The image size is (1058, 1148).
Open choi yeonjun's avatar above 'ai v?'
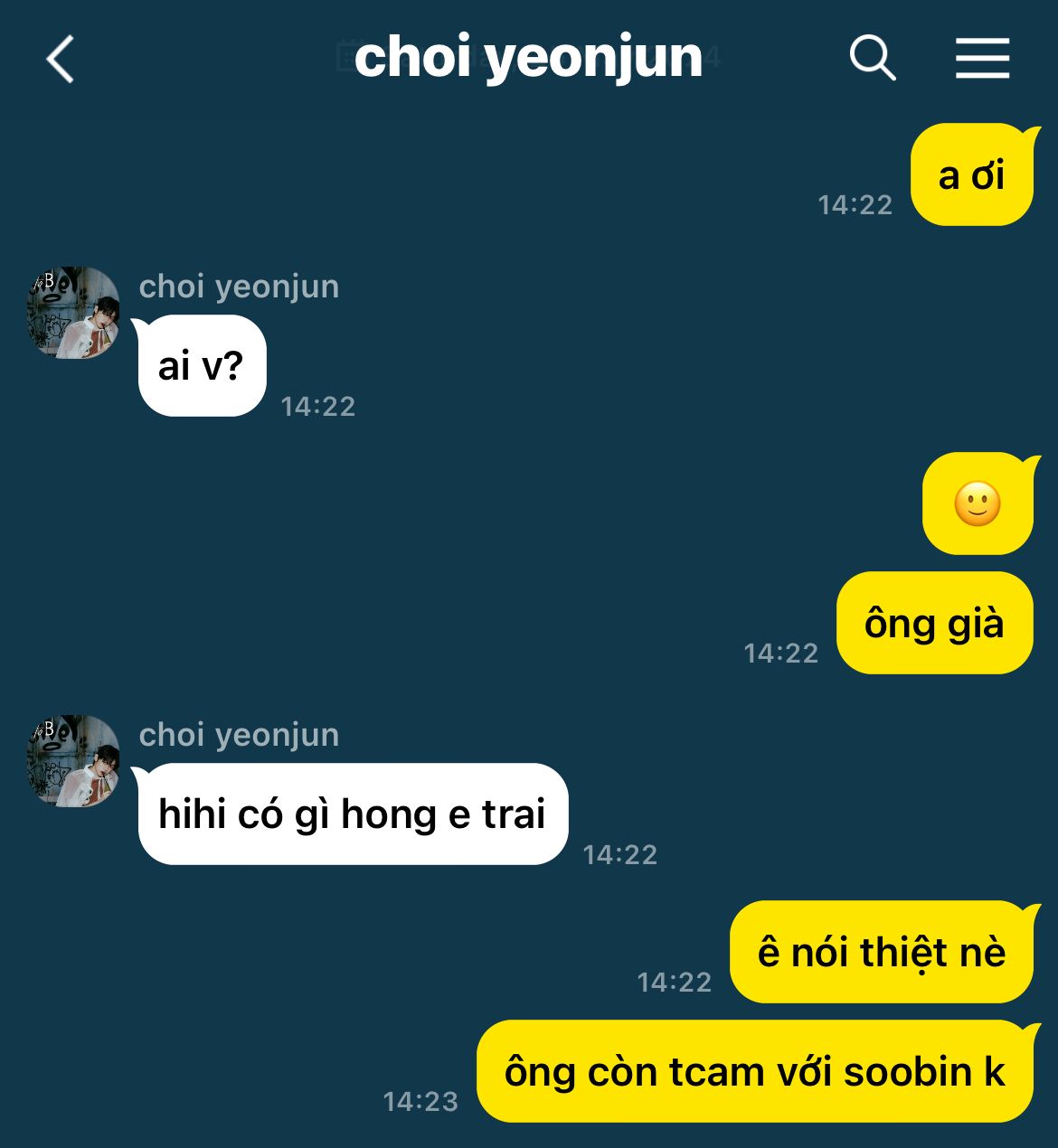point(73,313)
